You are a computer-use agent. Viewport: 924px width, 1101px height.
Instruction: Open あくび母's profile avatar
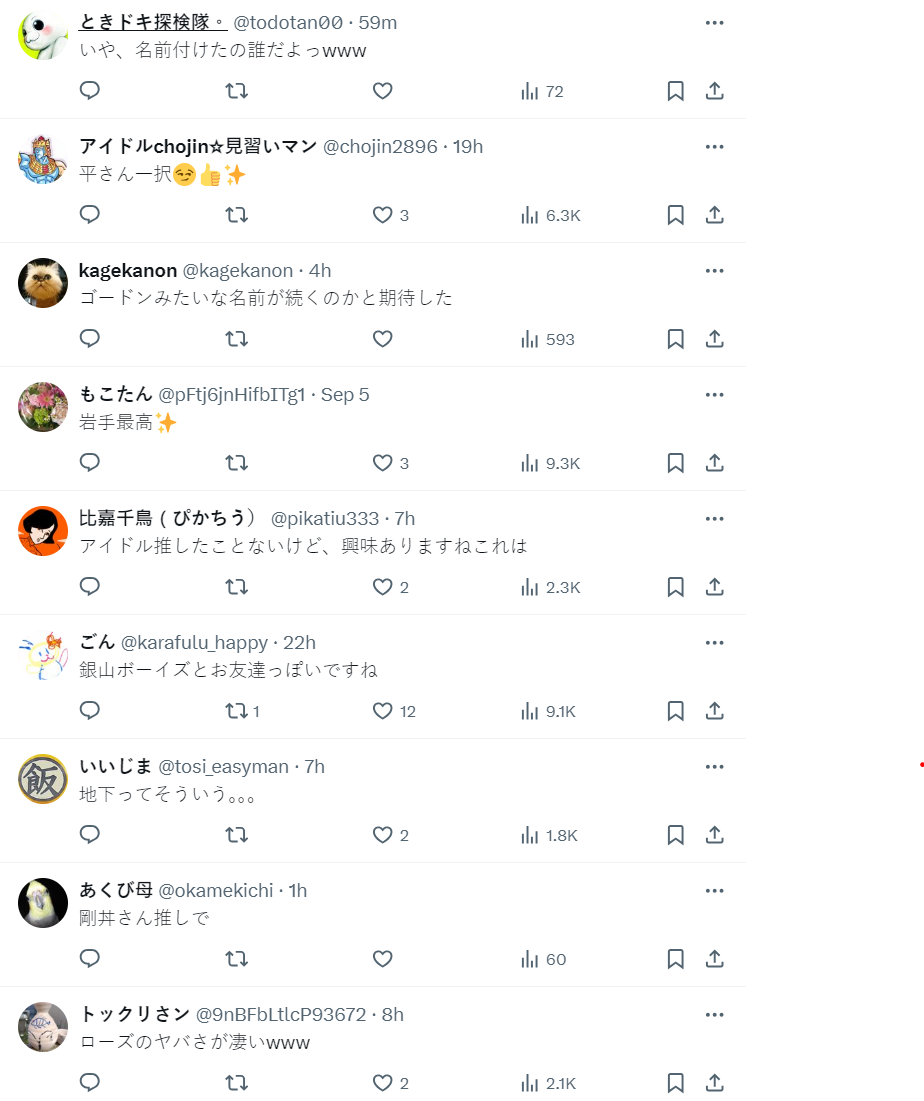43,903
